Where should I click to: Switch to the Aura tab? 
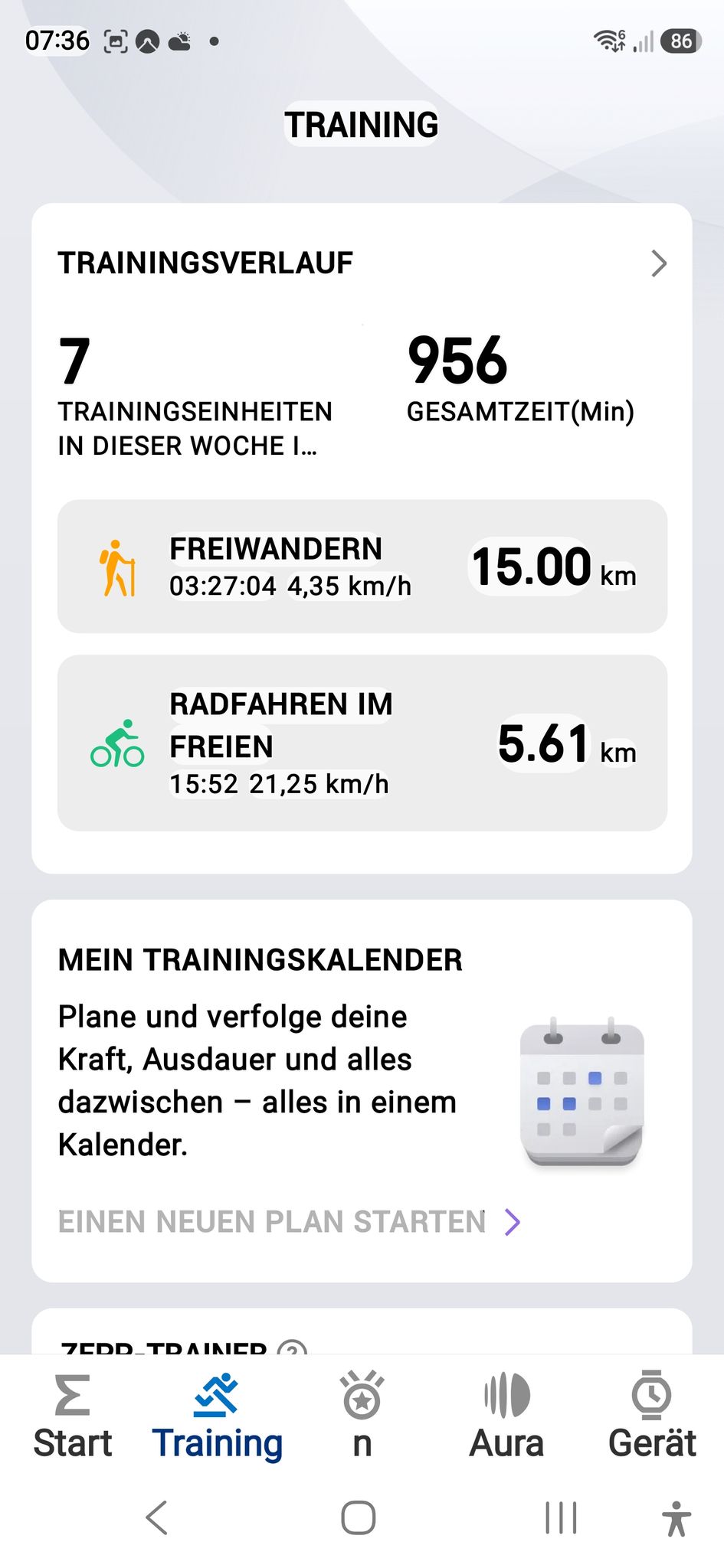click(506, 1416)
